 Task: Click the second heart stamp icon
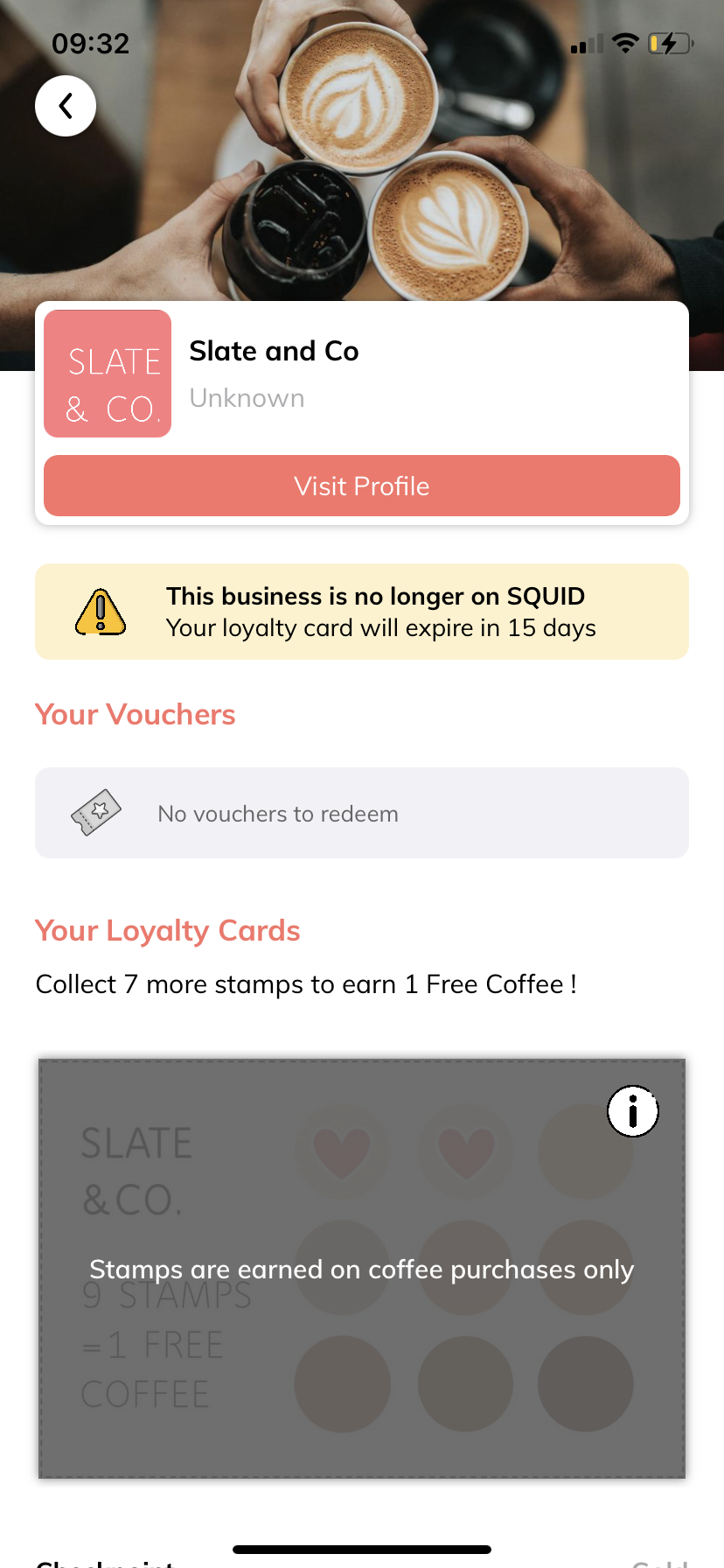click(x=465, y=1150)
